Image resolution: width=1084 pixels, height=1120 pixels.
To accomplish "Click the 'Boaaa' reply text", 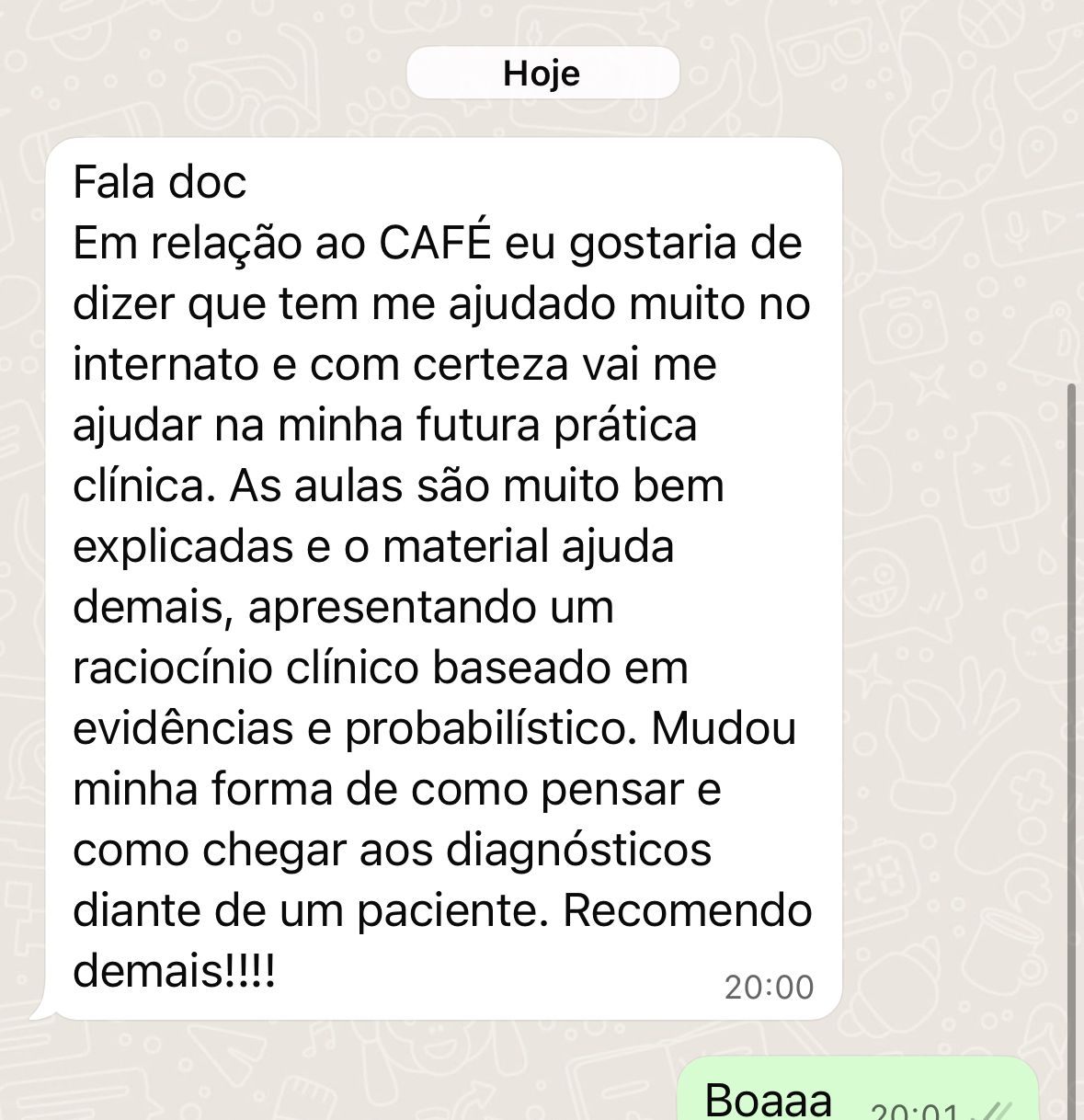I will pos(768,1099).
